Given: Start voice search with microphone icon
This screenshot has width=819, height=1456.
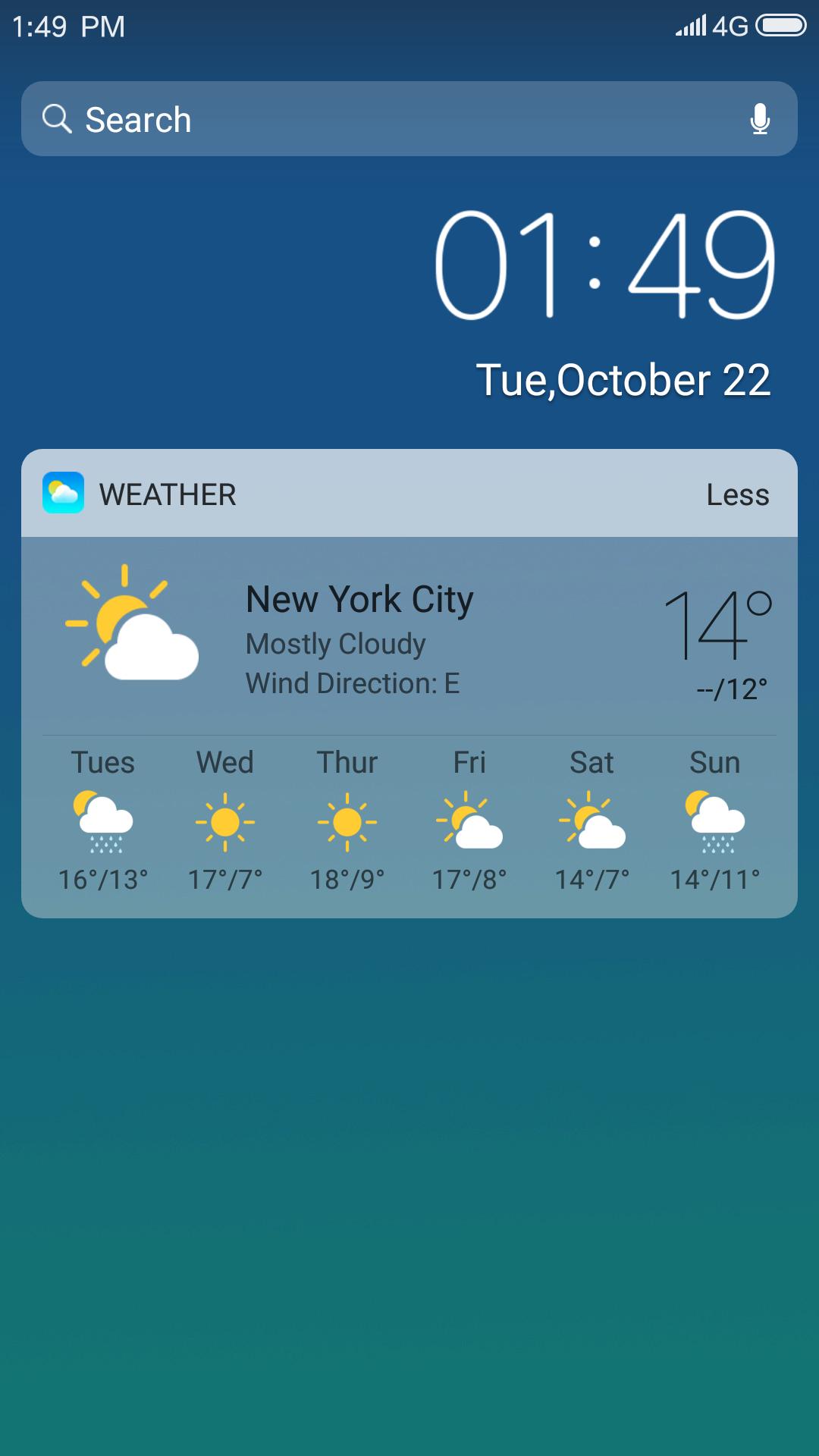Looking at the screenshot, I should tap(760, 119).
